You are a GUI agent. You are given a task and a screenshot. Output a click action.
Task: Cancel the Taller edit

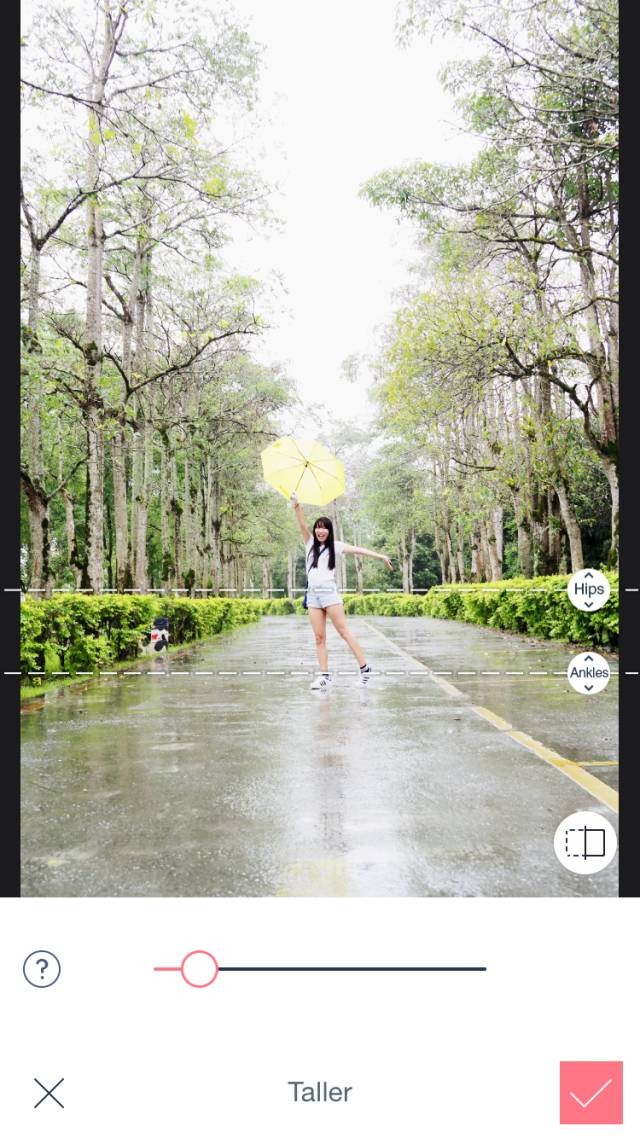(x=49, y=1093)
